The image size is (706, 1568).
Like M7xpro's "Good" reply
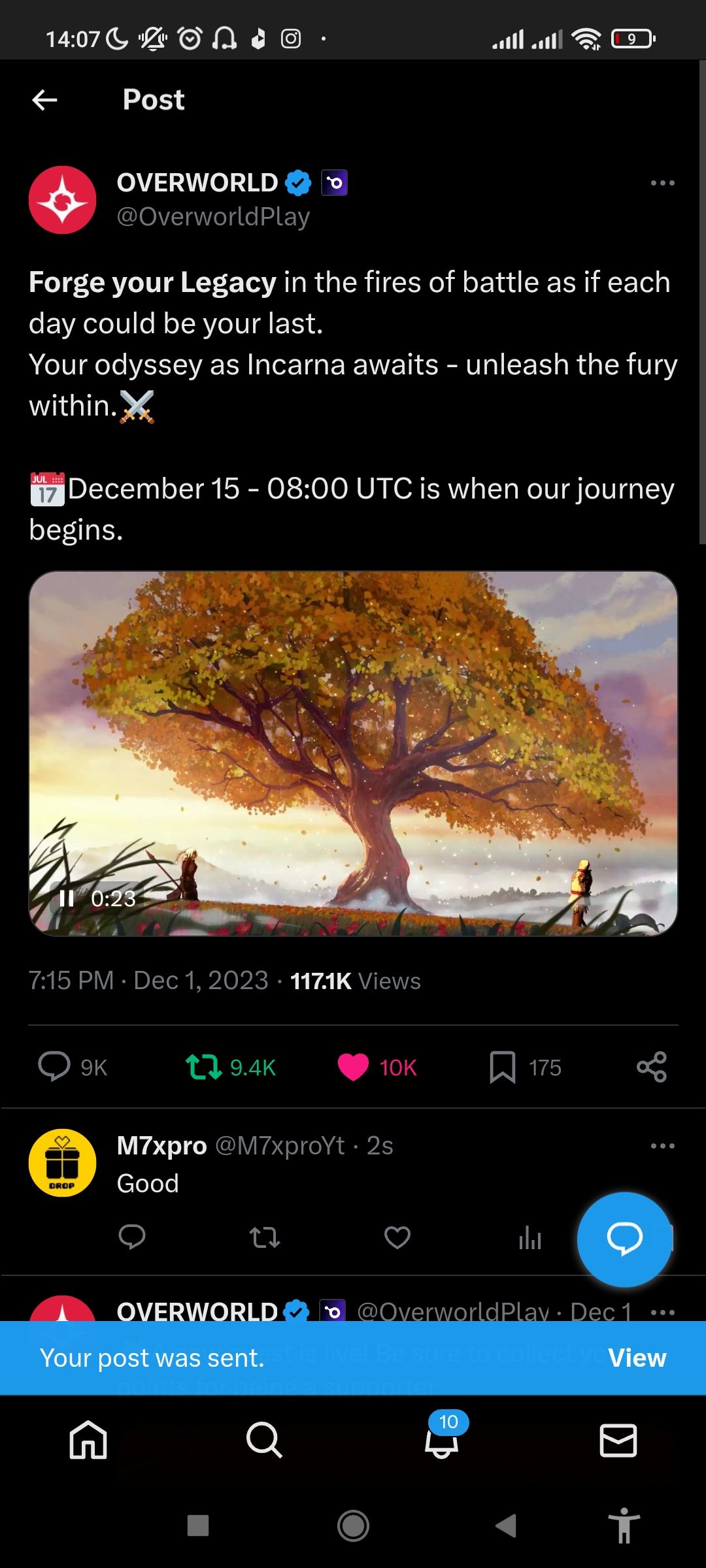coord(397,1237)
